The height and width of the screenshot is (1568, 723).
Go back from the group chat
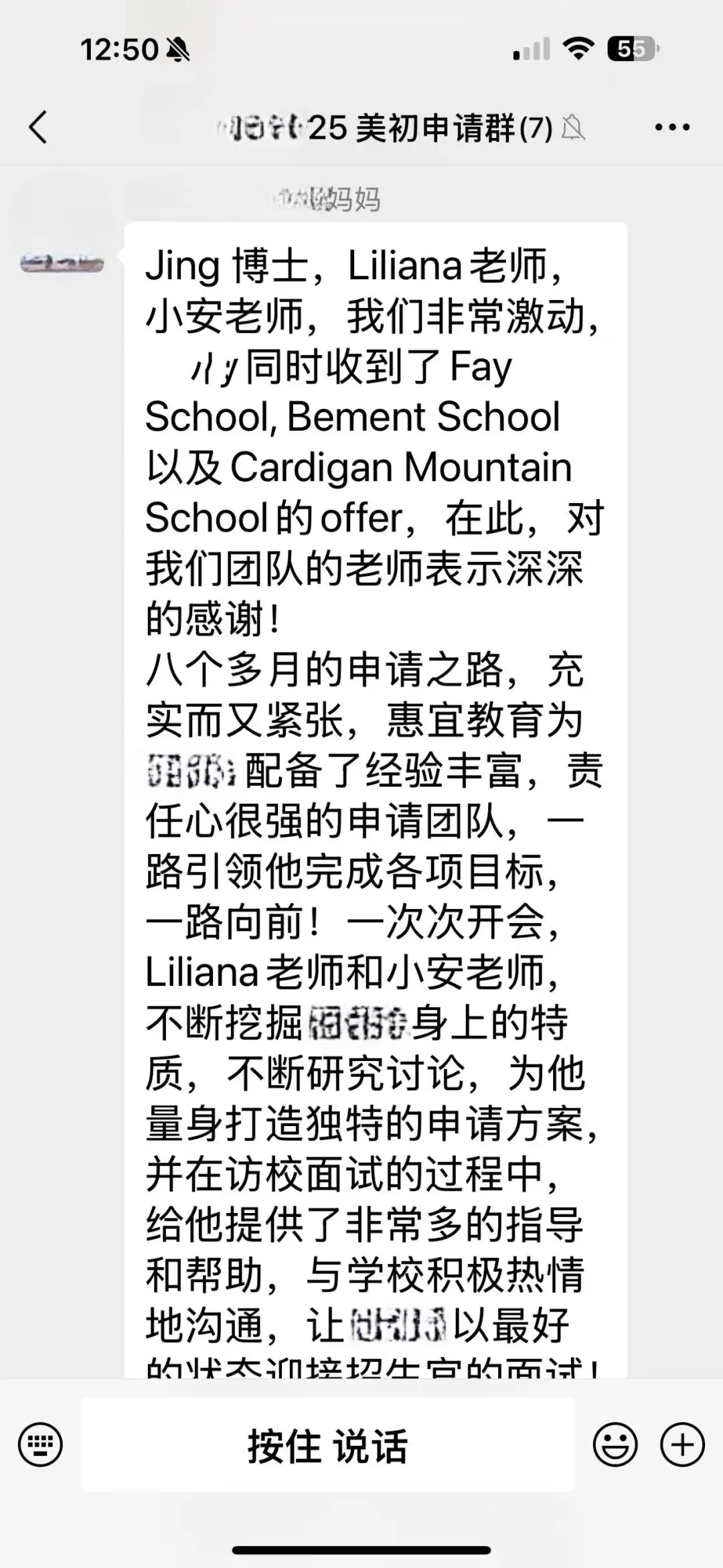point(38,127)
